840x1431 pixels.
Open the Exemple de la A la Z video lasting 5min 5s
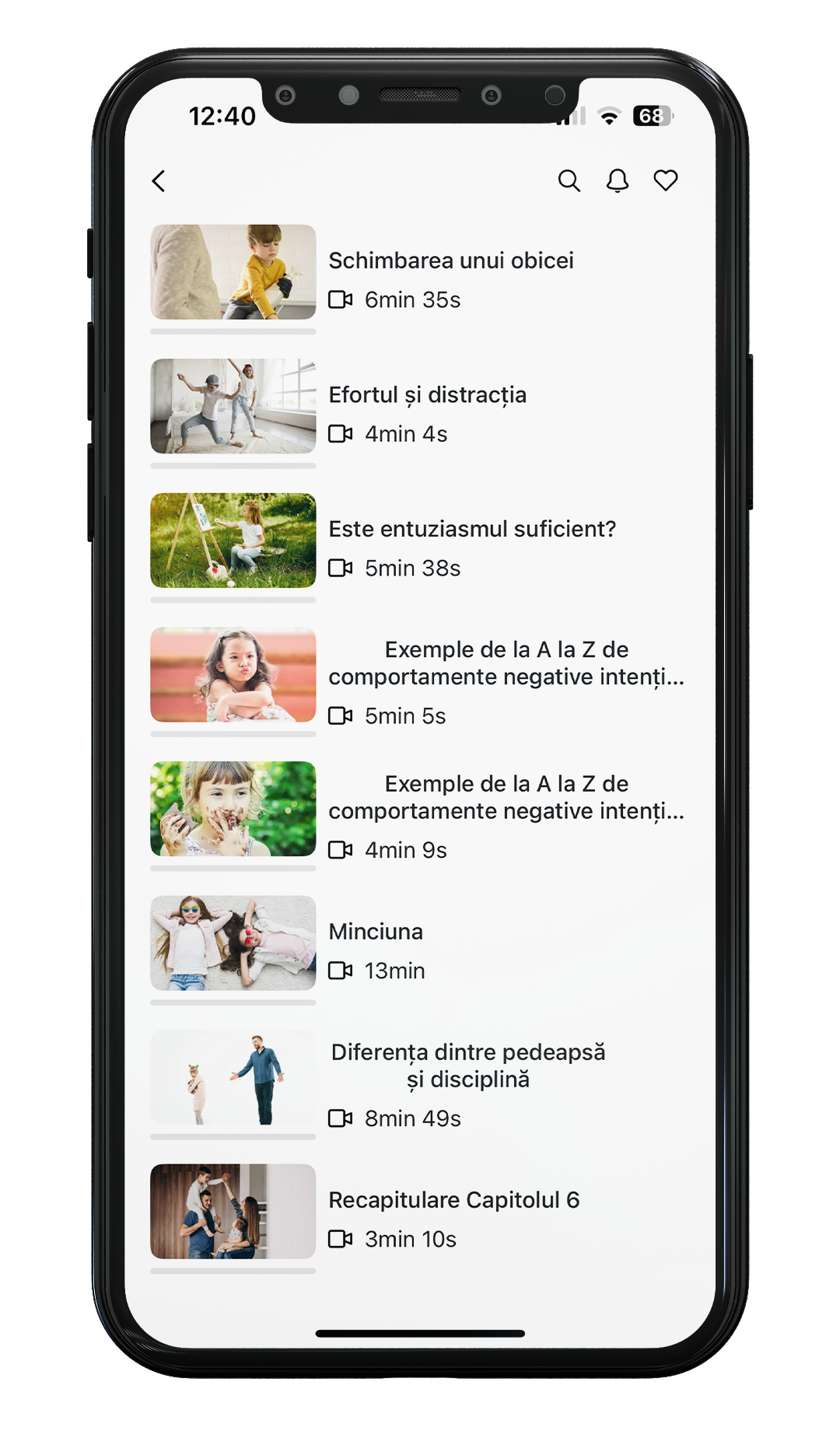(x=506, y=663)
